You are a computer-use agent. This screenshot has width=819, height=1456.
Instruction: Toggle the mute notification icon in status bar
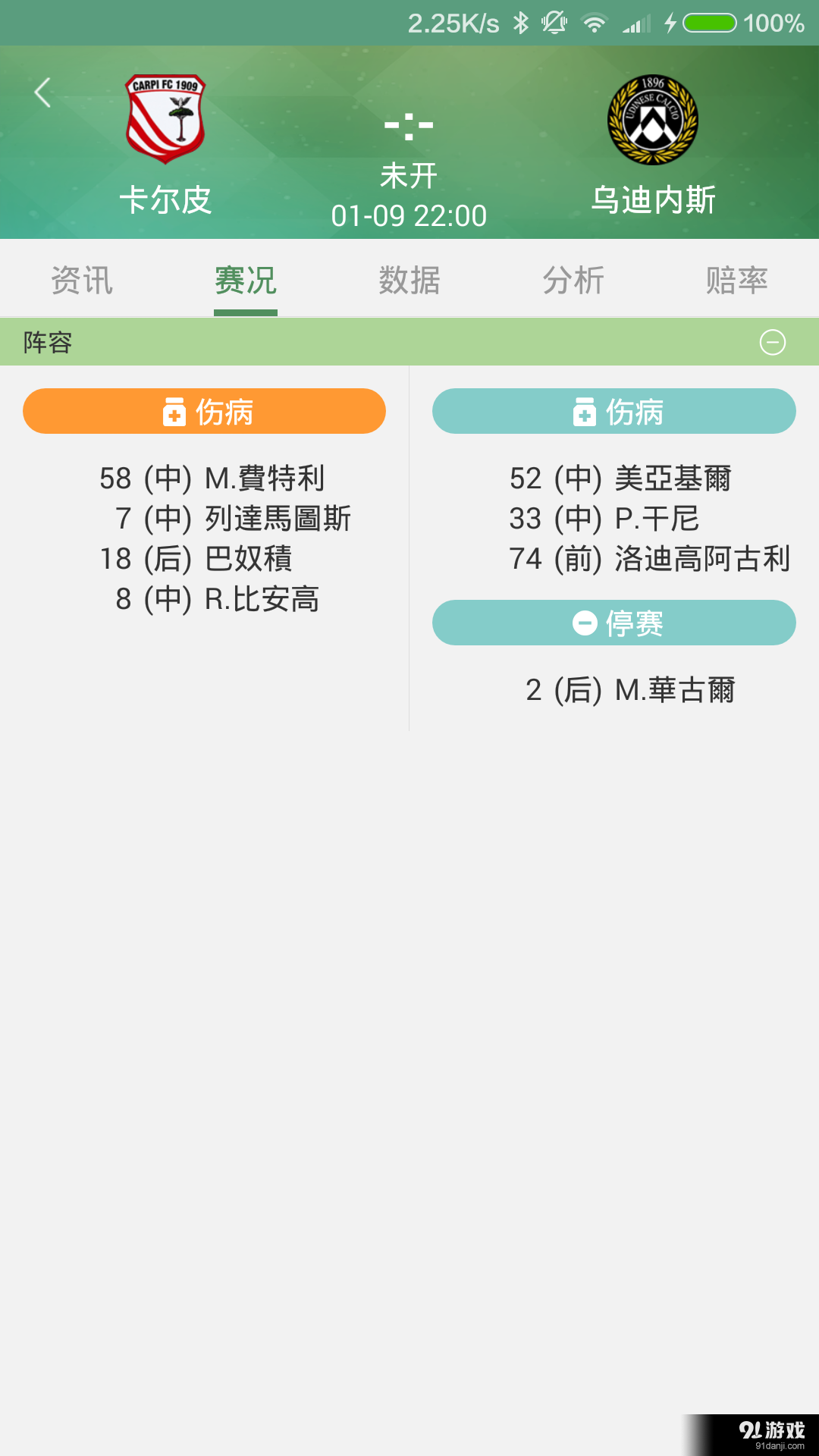pyautogui.click(x=552, y=21)
